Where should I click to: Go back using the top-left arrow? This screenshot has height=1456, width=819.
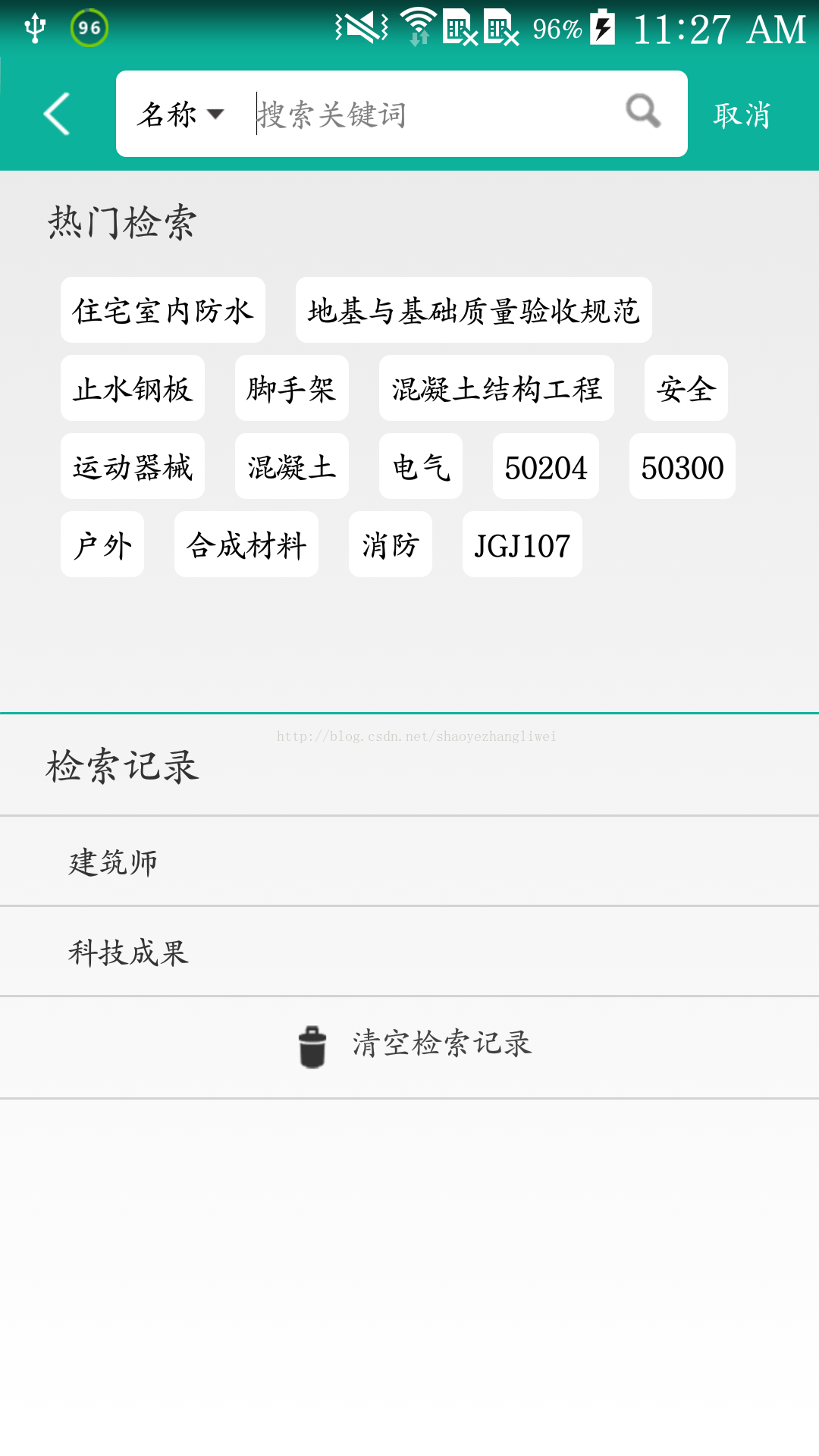pos(57,114)
